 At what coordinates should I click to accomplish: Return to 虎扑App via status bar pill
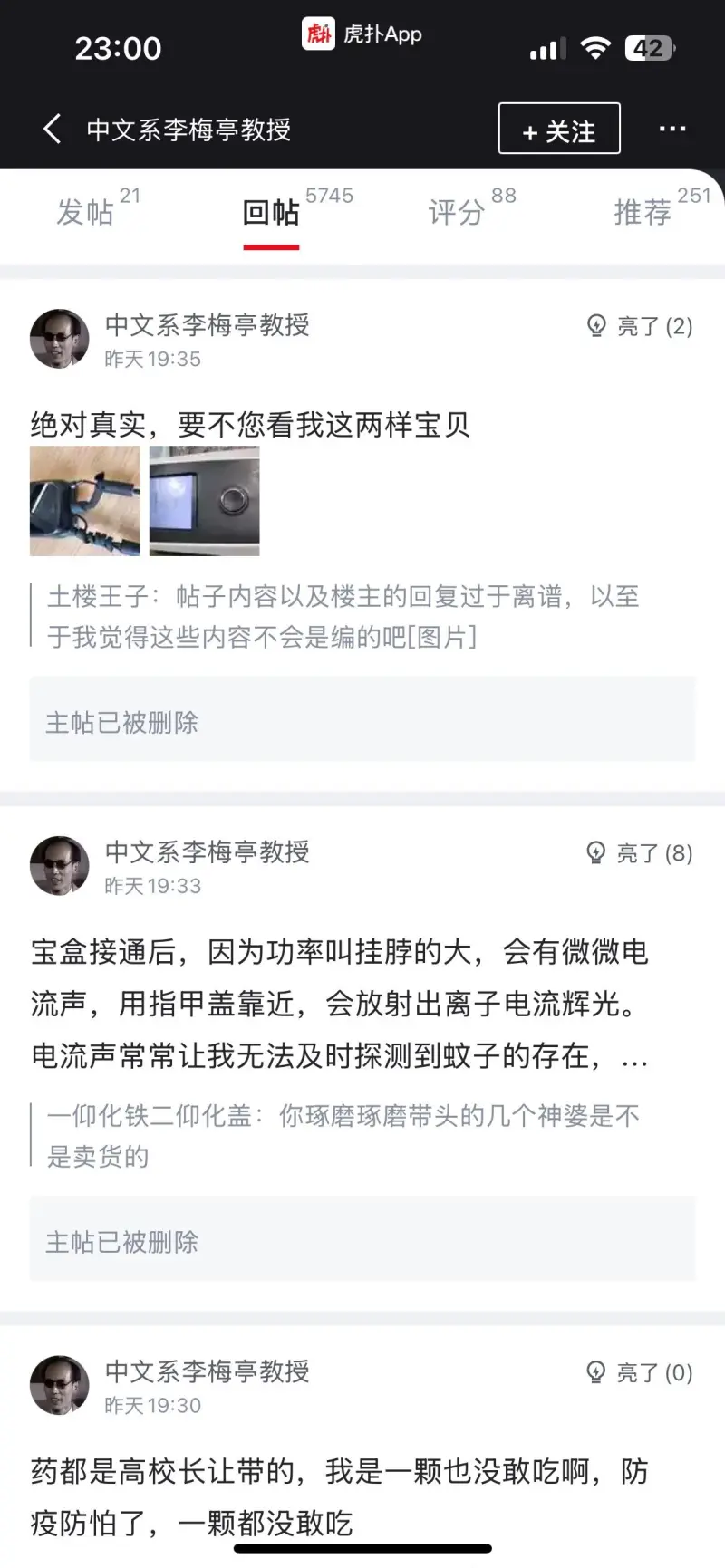pos(362,34)
